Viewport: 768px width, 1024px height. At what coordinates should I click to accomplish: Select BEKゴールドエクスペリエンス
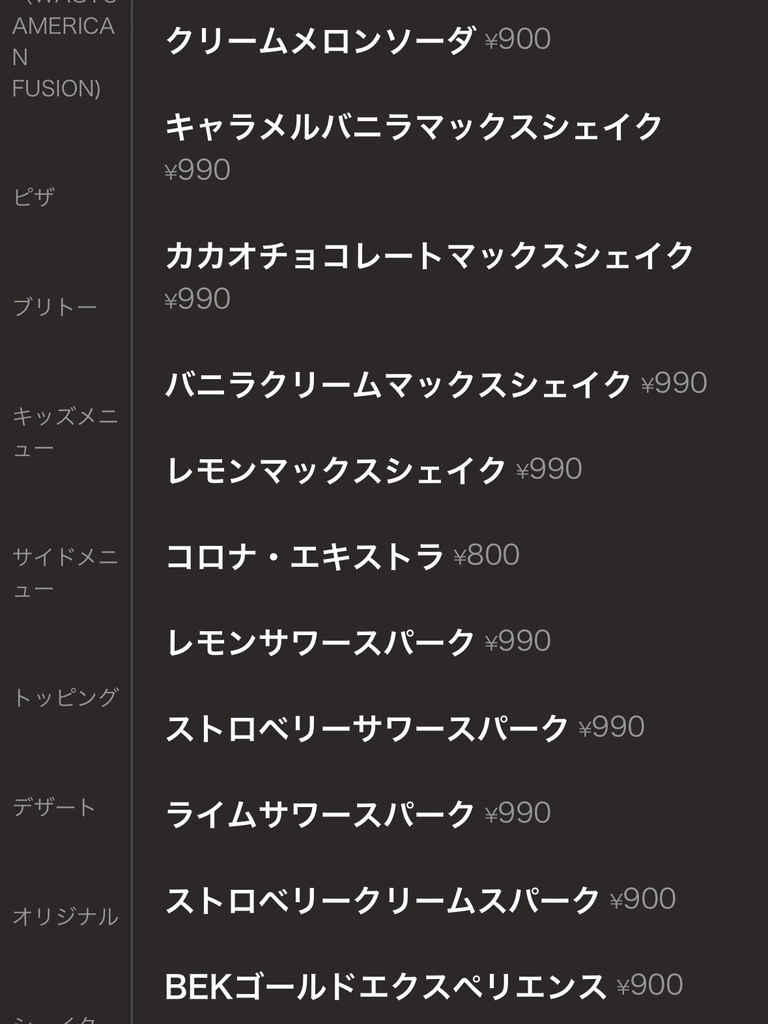click(385, 986)
